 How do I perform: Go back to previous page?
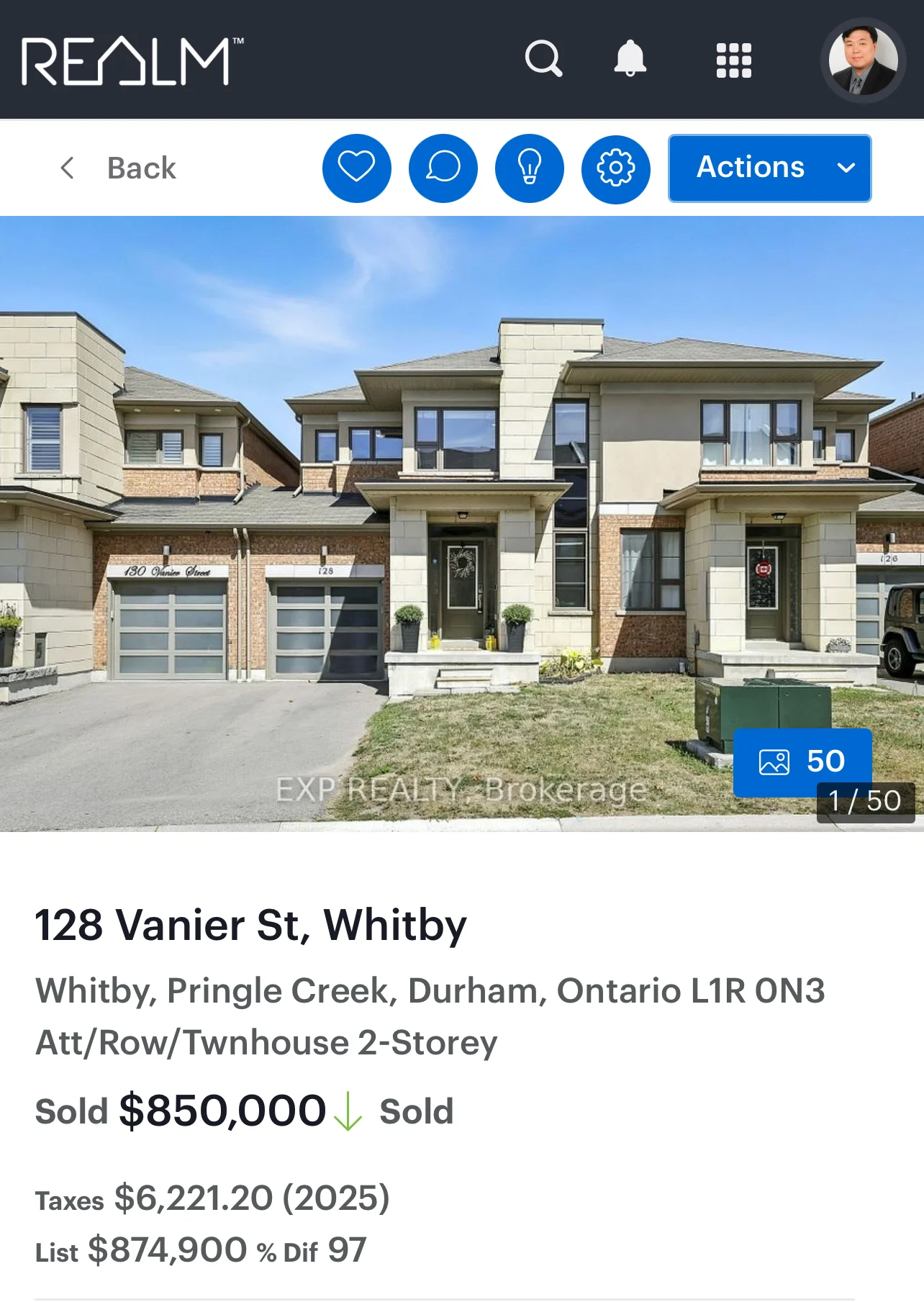pyautogui.click(x=118, y=168)
